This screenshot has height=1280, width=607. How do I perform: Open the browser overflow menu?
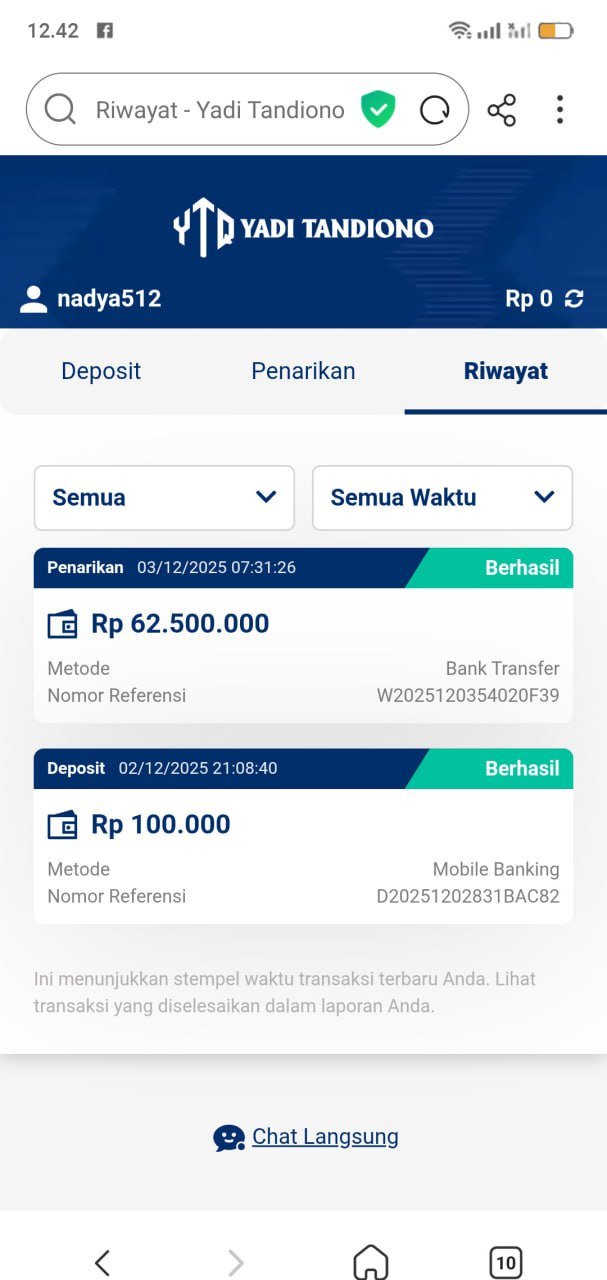(560, 110)
